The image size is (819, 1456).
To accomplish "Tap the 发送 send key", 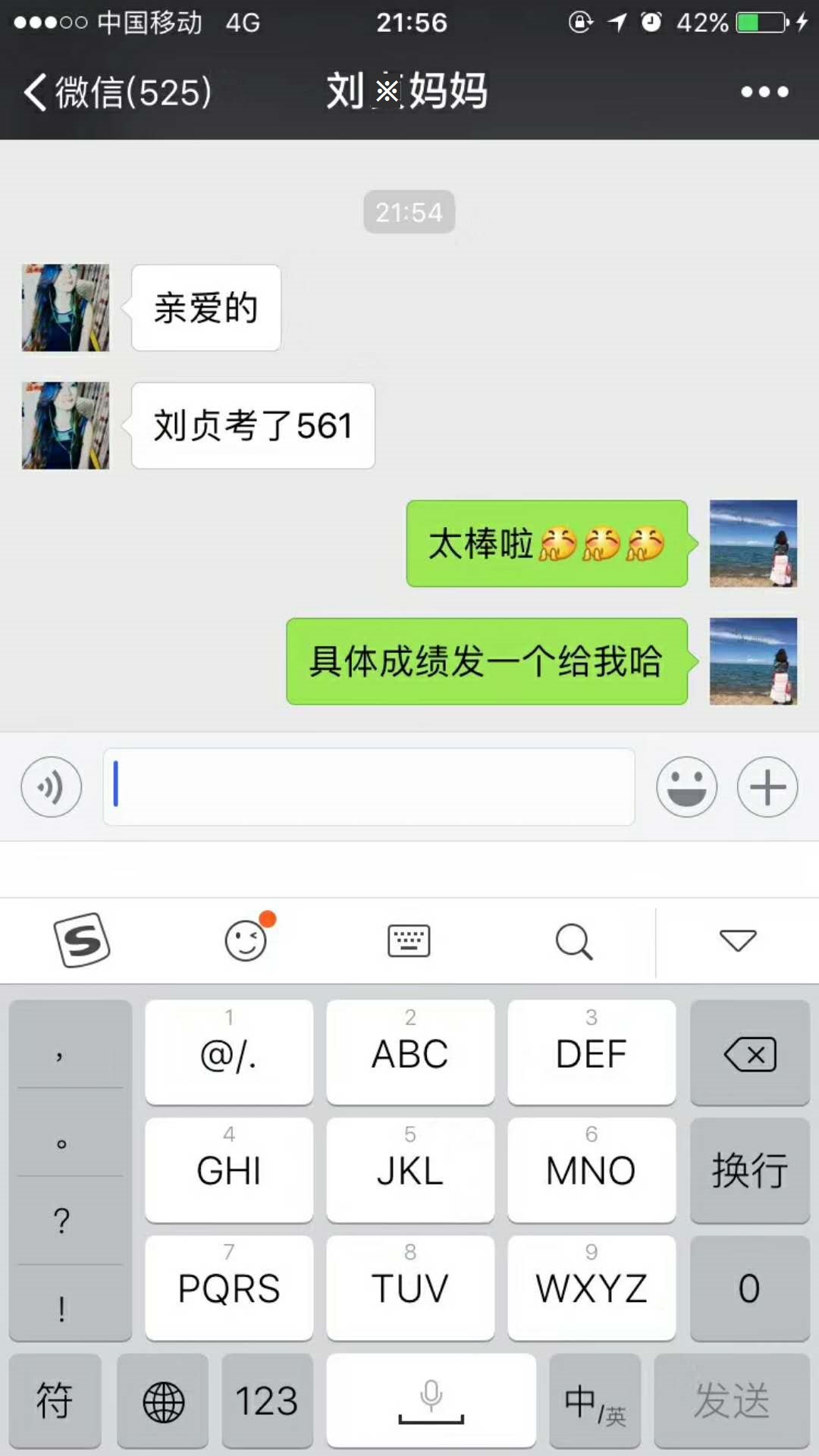I will 732,1401.
